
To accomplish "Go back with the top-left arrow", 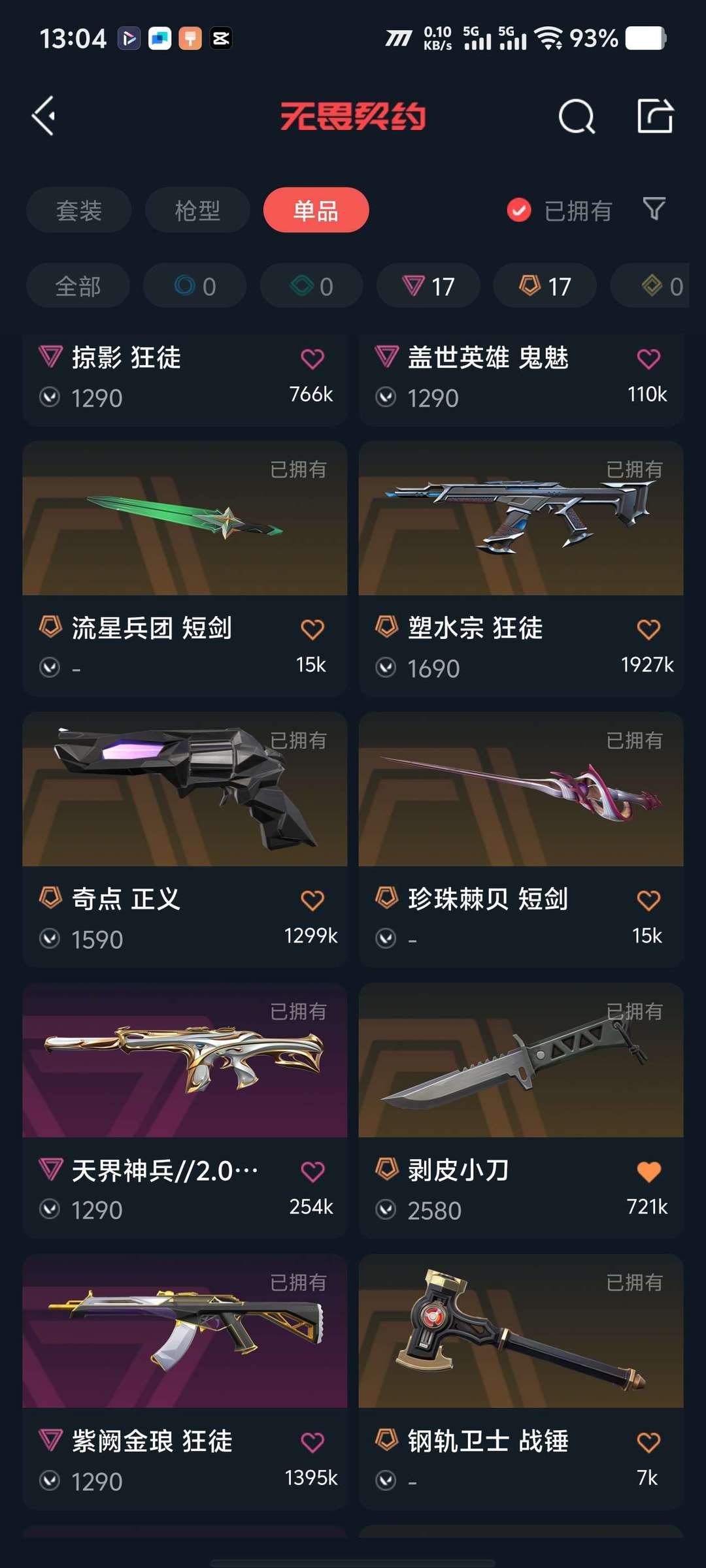I will (x=44, y=116).
